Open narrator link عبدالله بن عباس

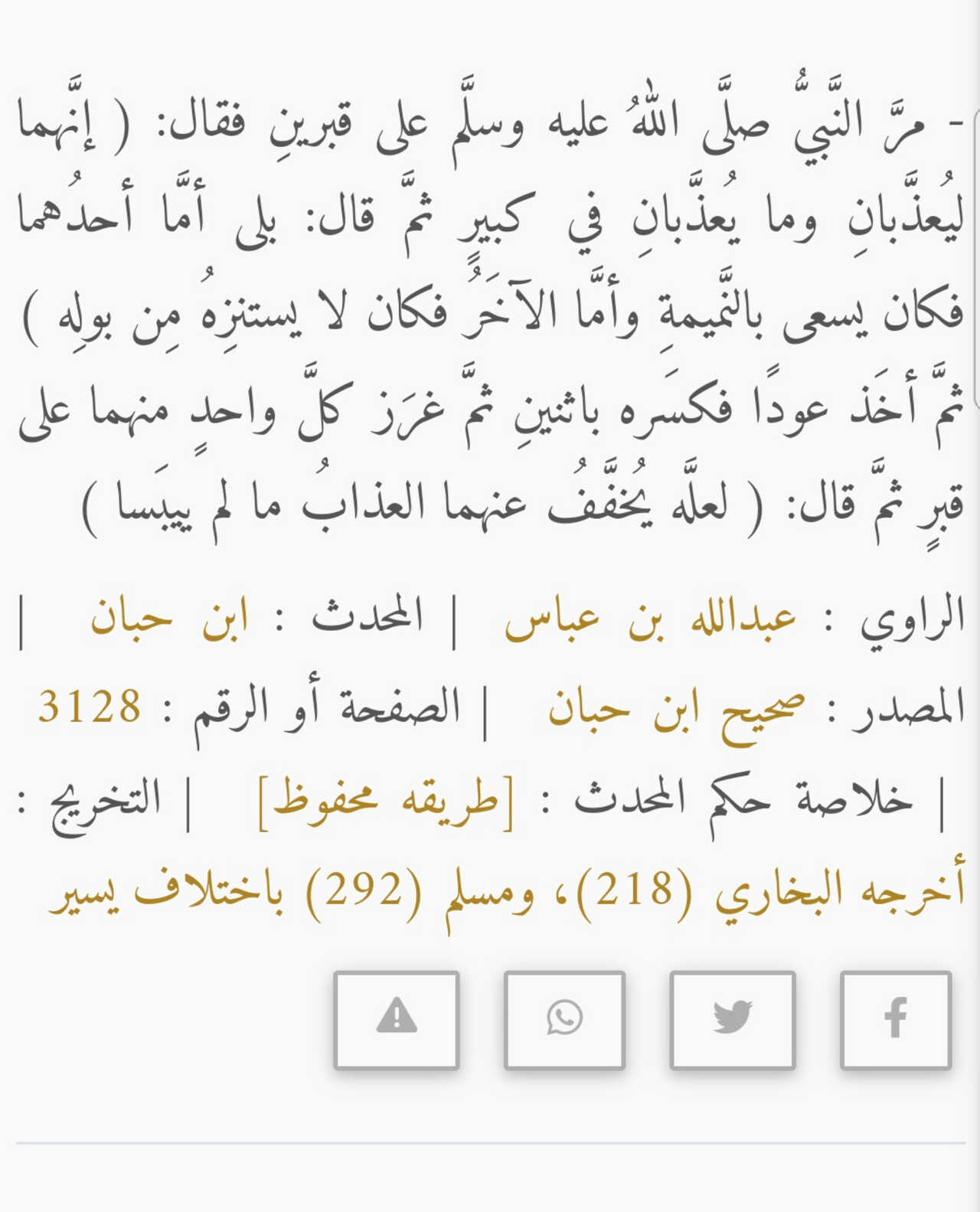(650, 619)
